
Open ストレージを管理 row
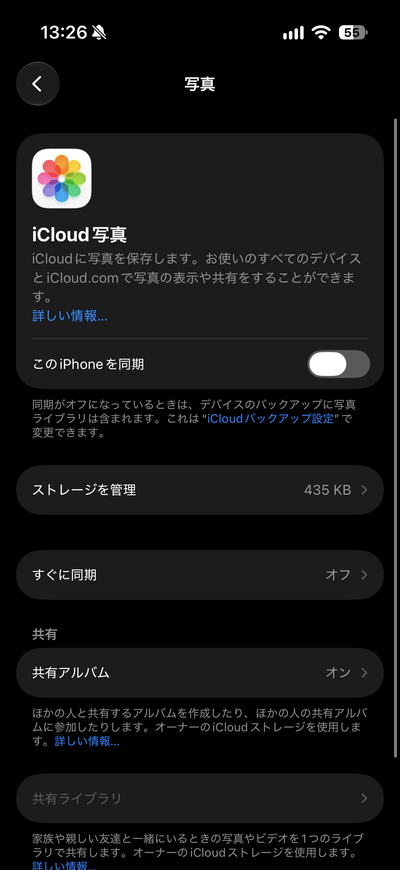200,490
